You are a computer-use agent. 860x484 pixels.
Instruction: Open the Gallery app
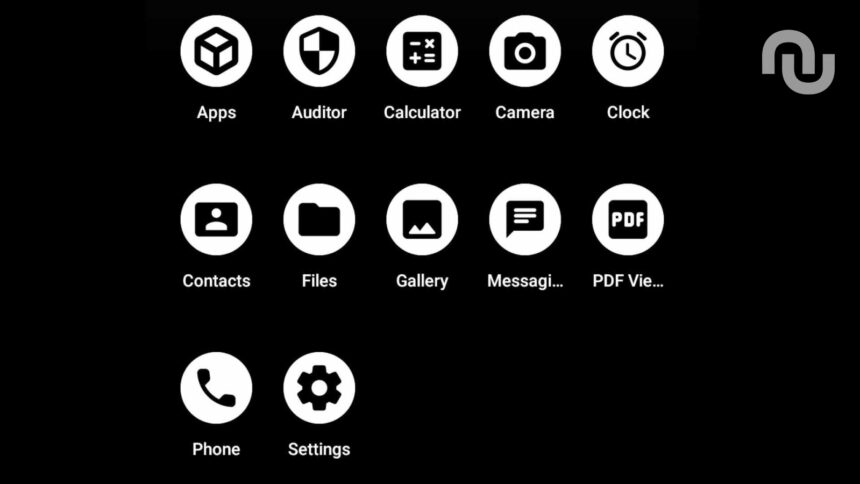point(422,219)
